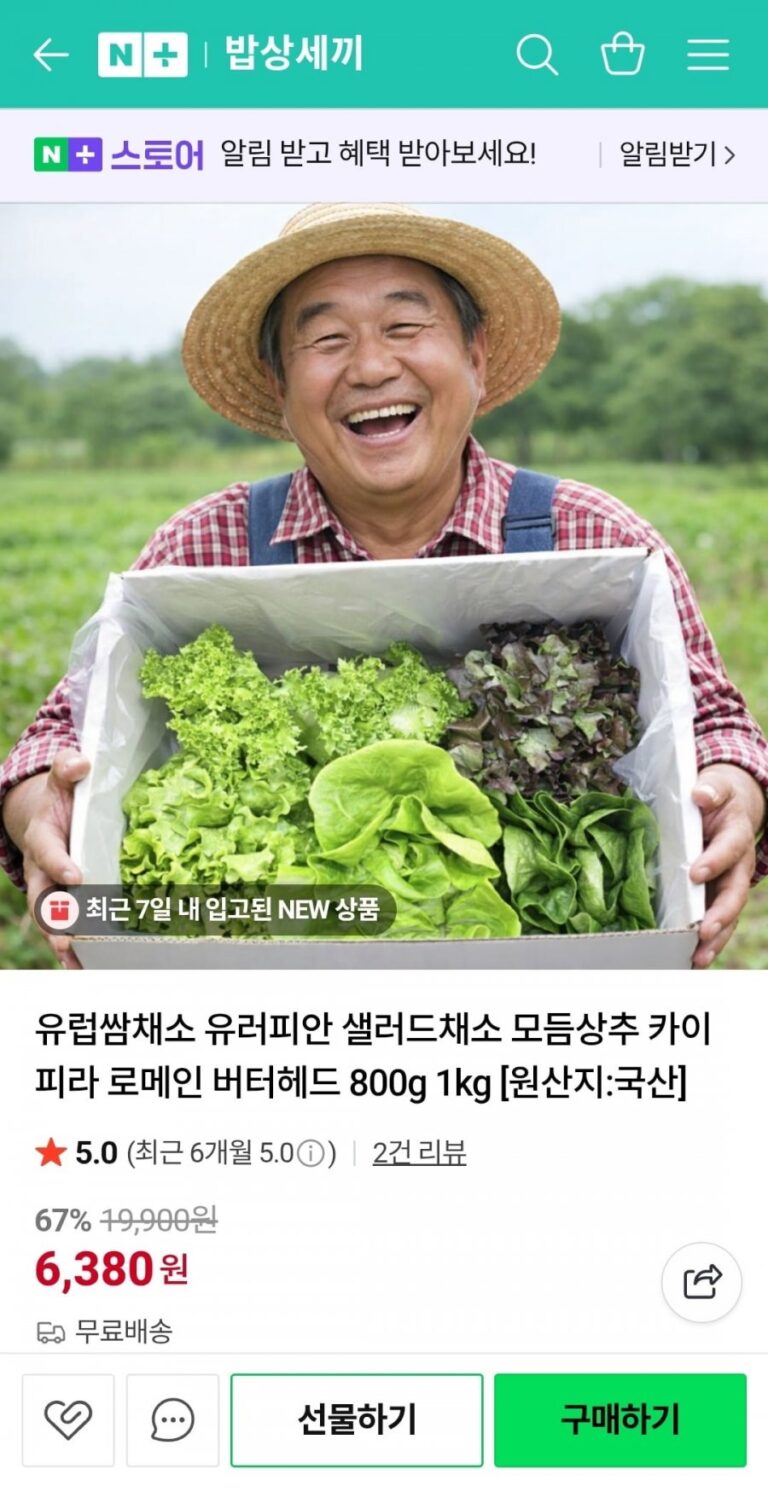Open the hamburger menu
Screen dimensions: 768x1498
pyautogui.click(x=707, y=55)
